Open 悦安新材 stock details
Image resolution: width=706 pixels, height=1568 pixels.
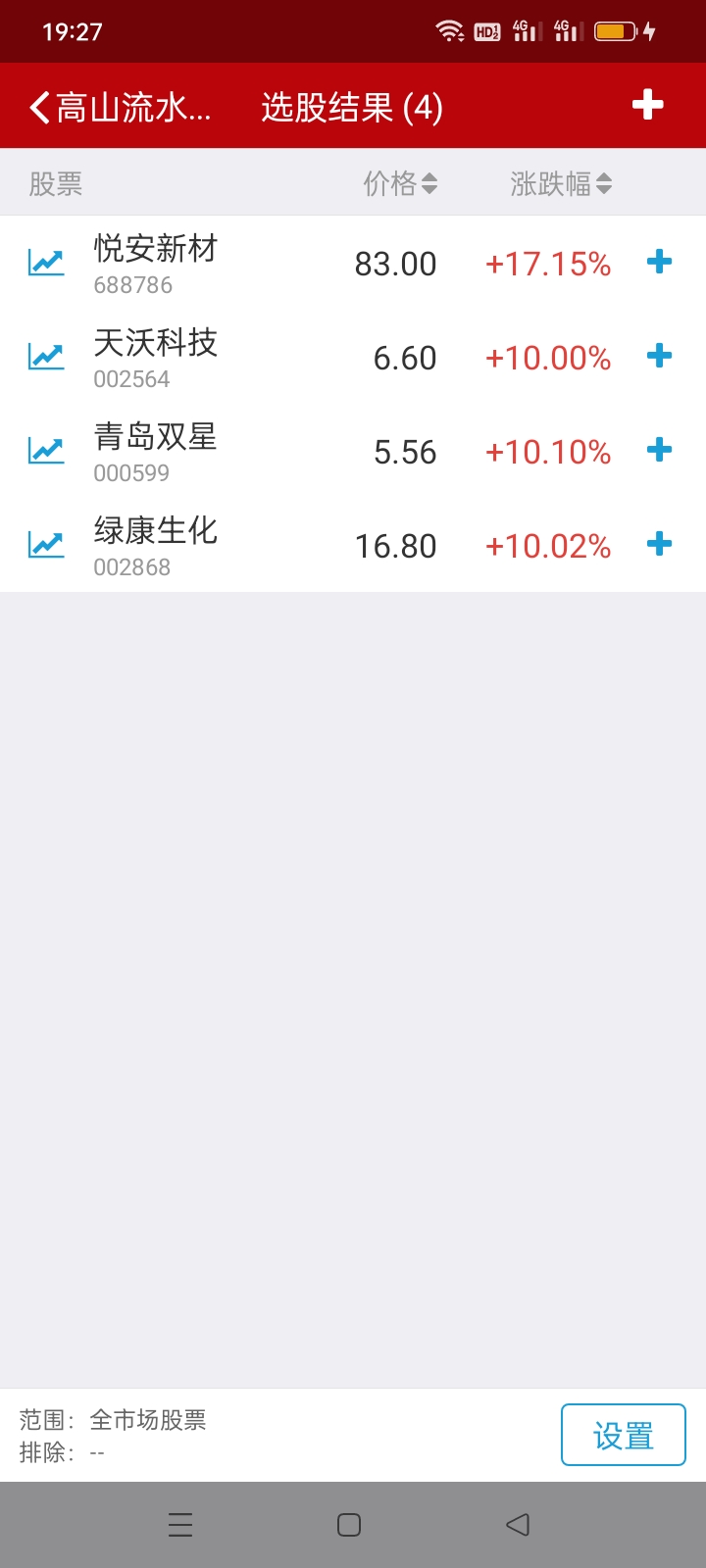click(155, 263)
